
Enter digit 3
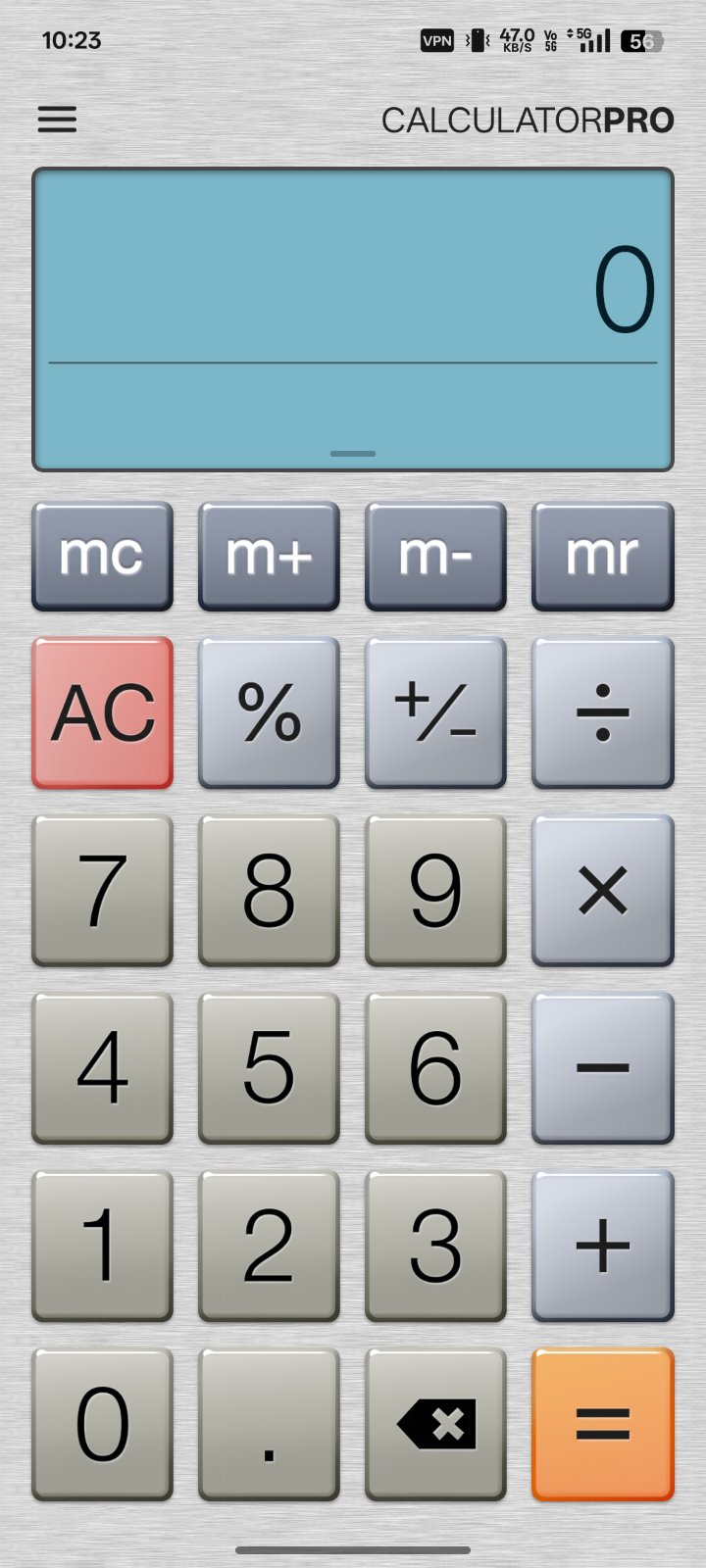tap(435, 1245)
